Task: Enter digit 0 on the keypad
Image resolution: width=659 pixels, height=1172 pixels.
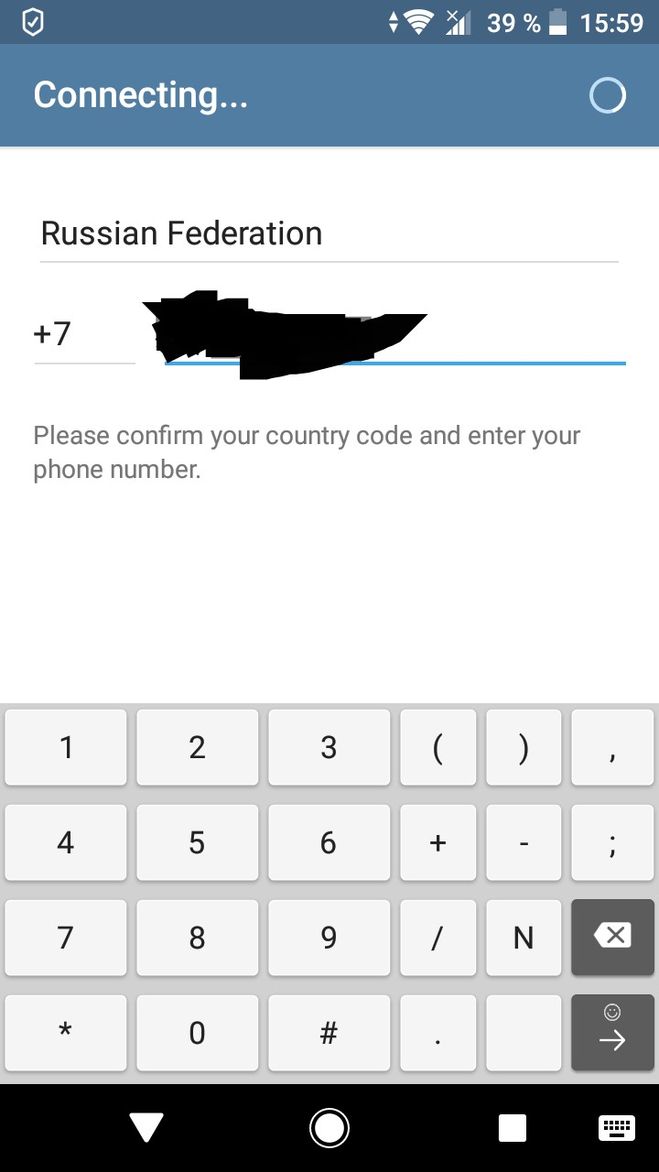Action: click(x=197, y=1033)
